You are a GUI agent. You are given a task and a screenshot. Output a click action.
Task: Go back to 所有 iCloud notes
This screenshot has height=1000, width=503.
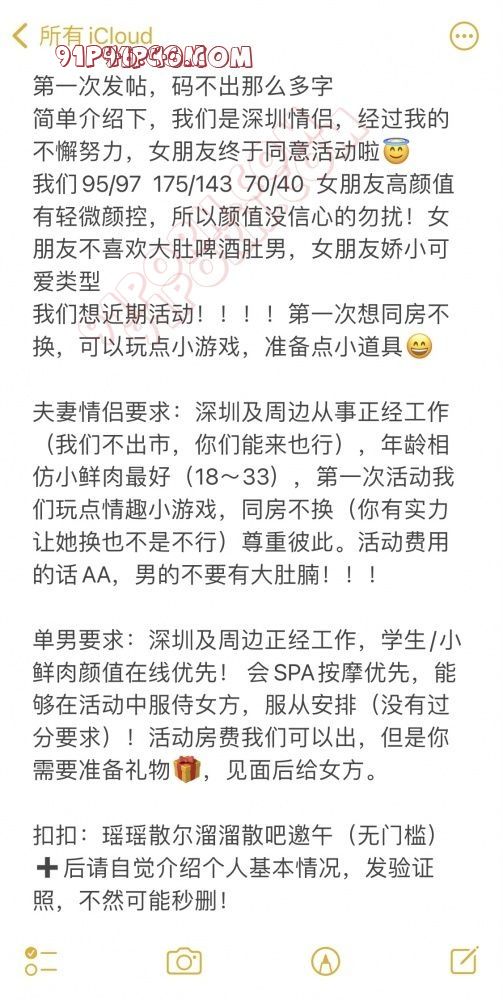(x=83, y=35)
